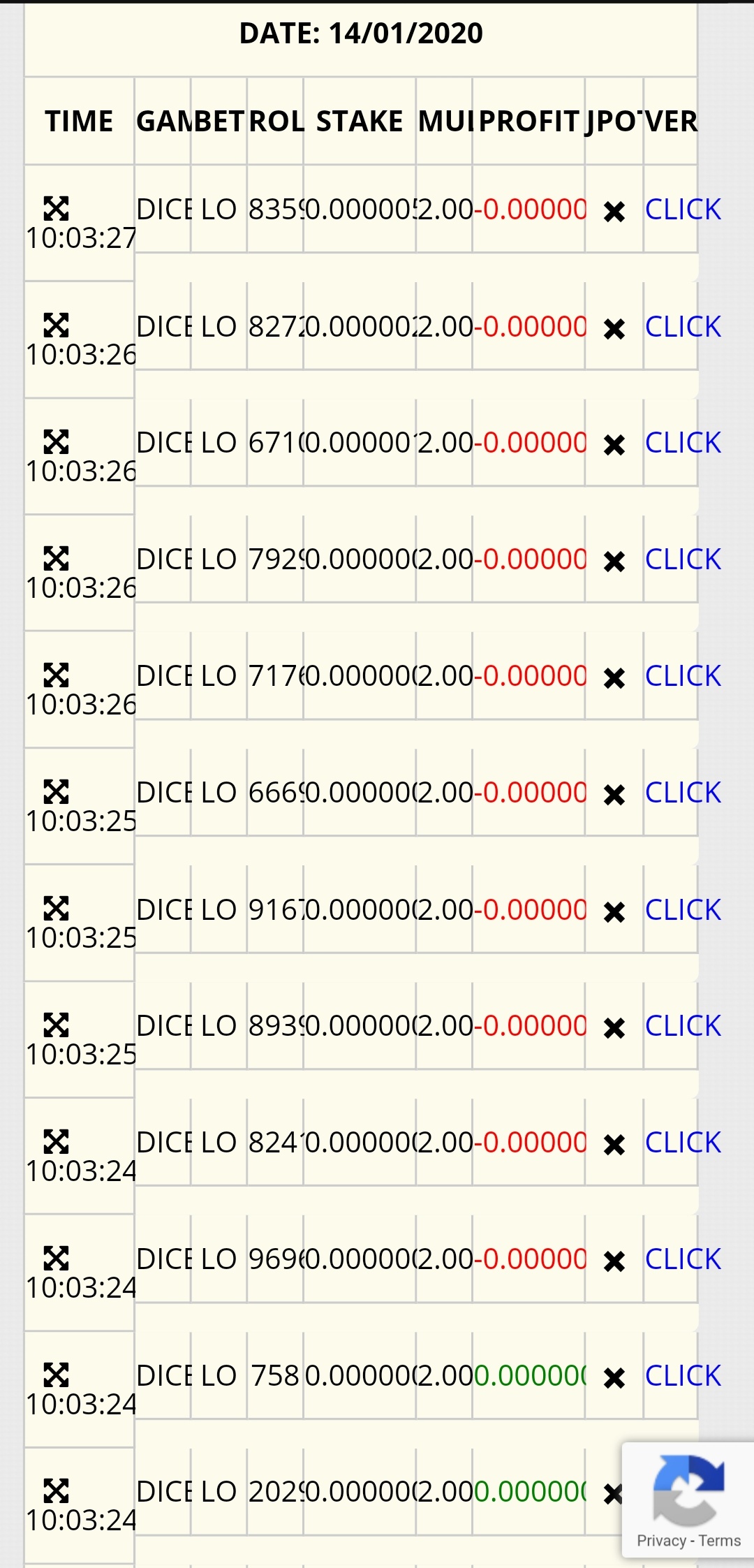This screenshot has width=754, height=1568.
Task: Open the CLICK link on the roll 827 row
Action: click(683, 327)
